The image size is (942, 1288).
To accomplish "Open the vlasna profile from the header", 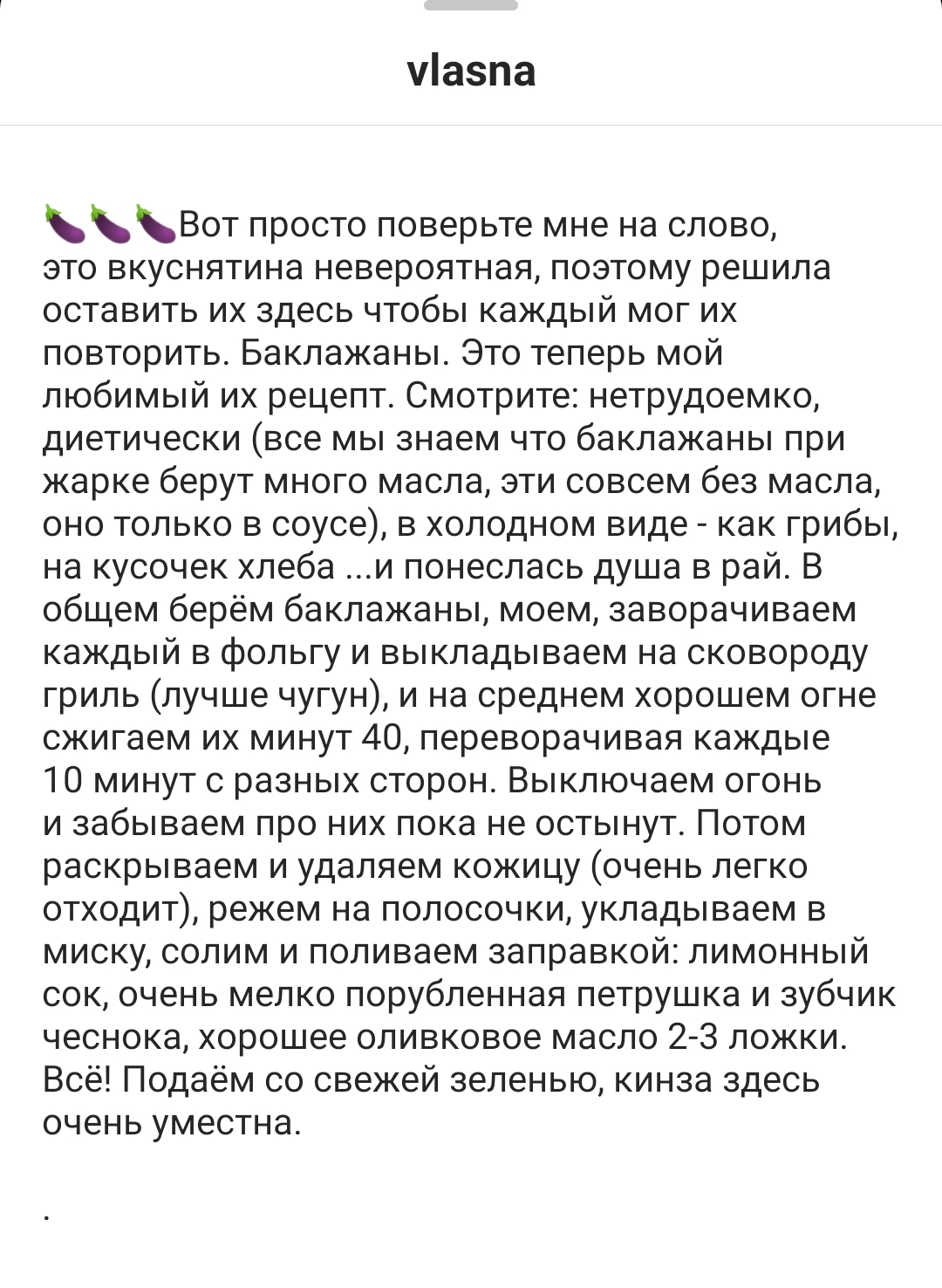I will (471, 72).
